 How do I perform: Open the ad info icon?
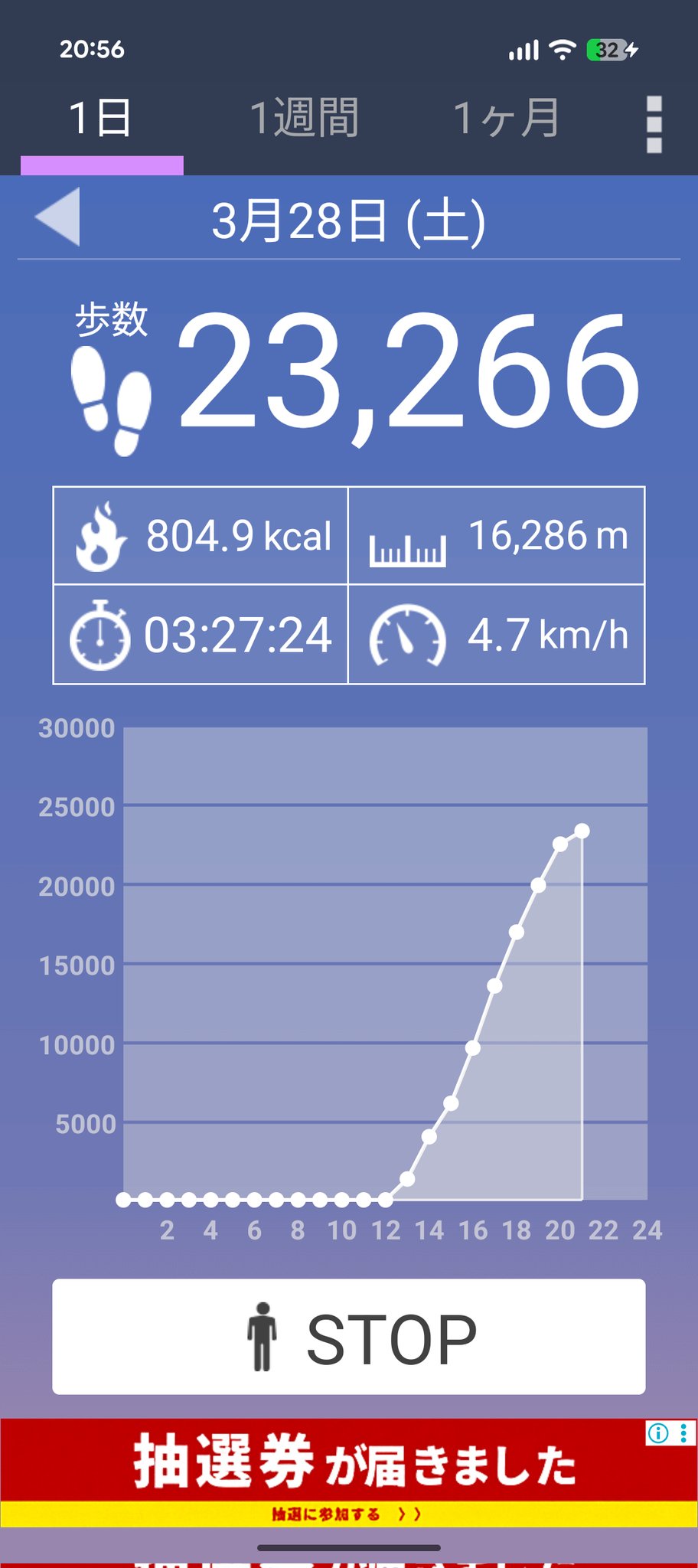657,1433
